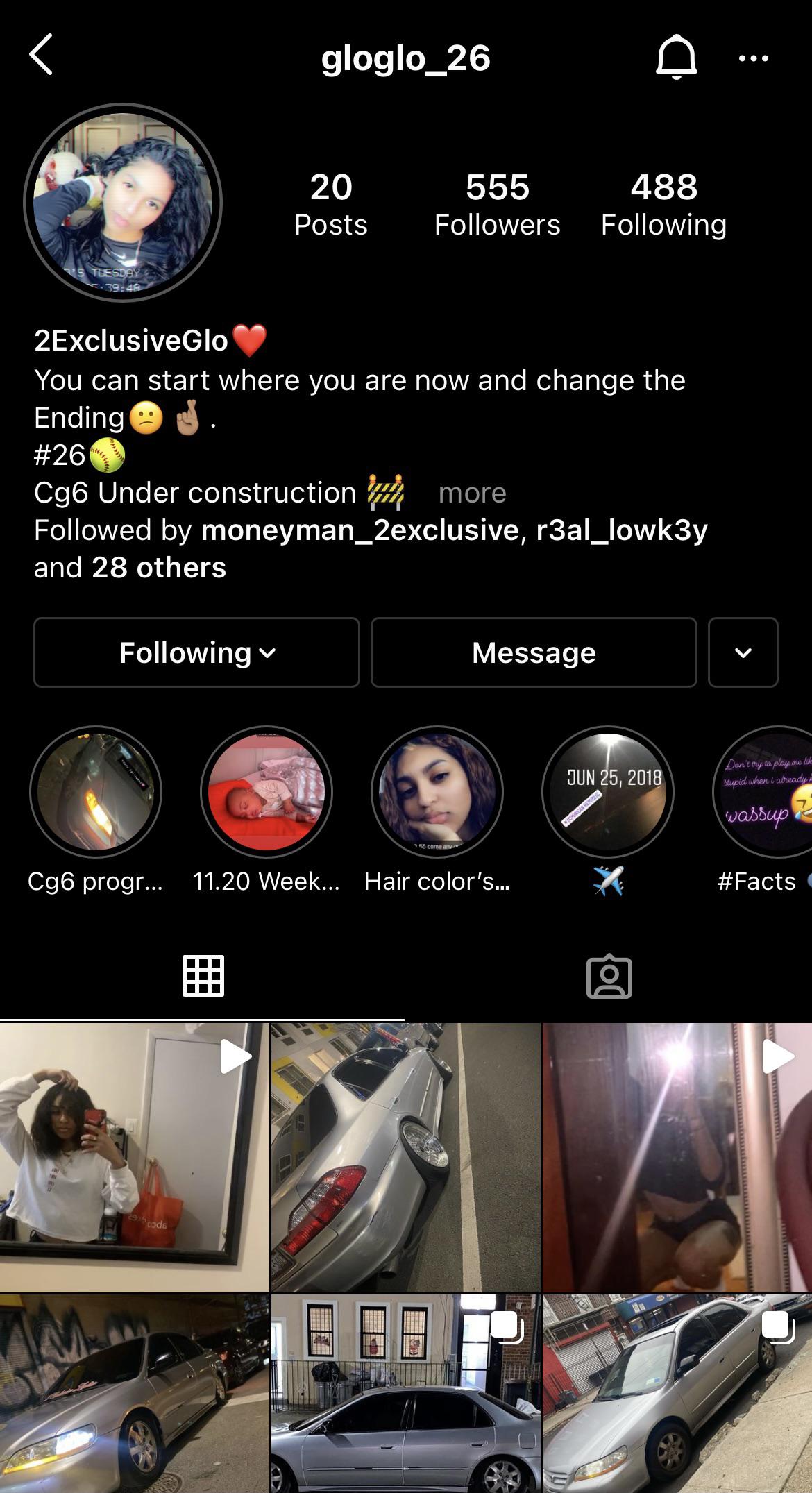Open the 488 Following list

pyautogui.click(x=663, y=205)
